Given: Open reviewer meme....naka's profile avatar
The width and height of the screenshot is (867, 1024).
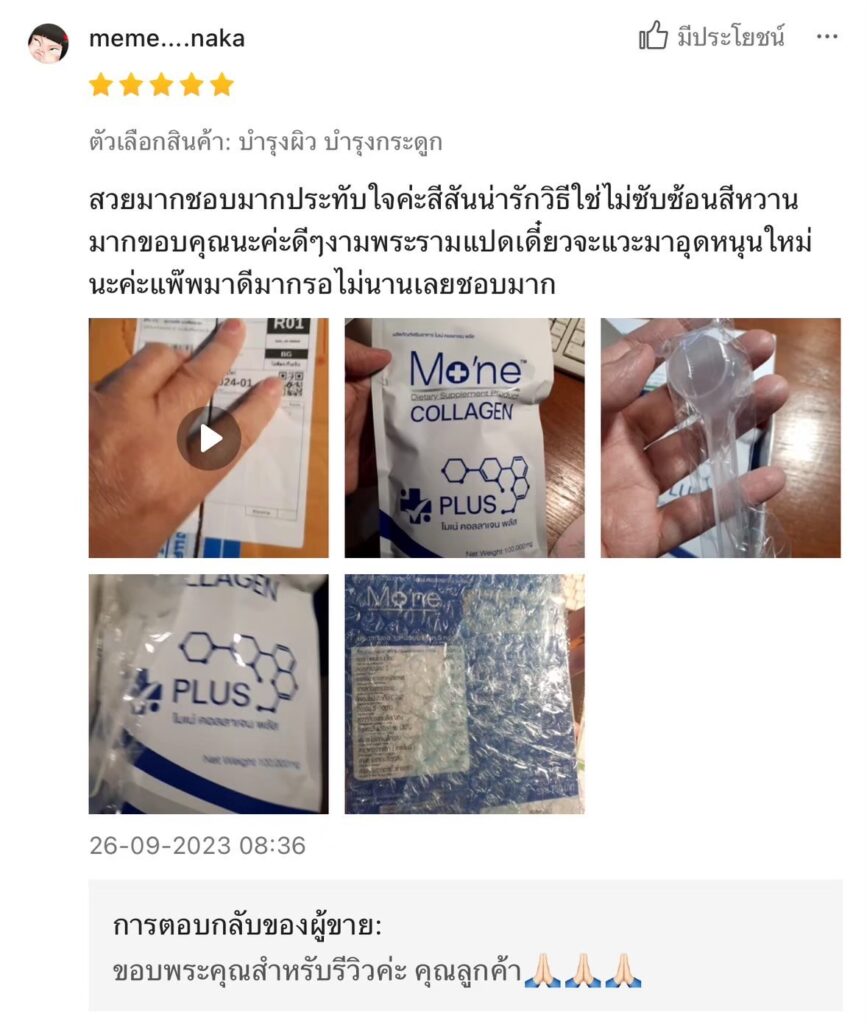Looking at the screenshot, I should pyautogui.click(x=48, y=42).
